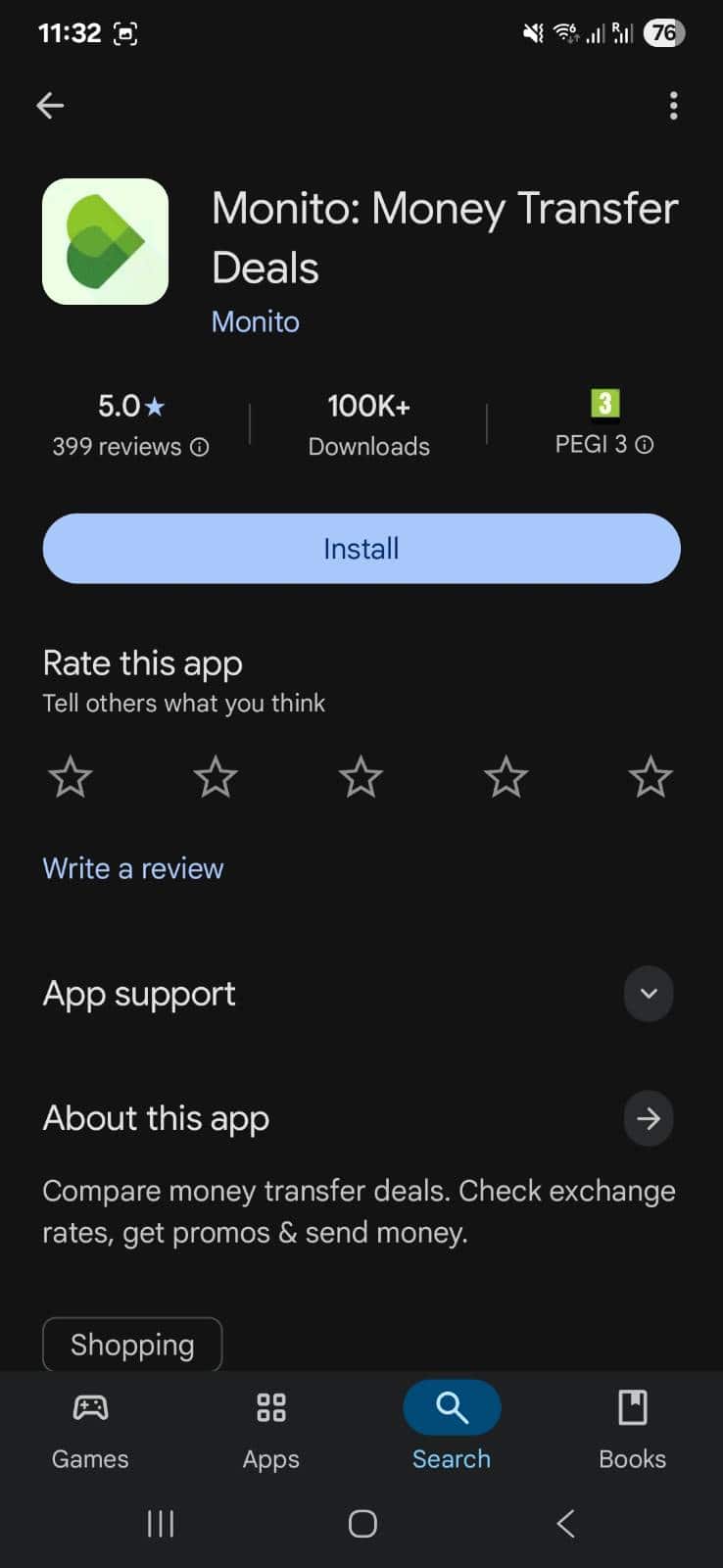723x1568 pixels.
Task: View PEGI 3 rating info
Action: (x=645, y=445)
